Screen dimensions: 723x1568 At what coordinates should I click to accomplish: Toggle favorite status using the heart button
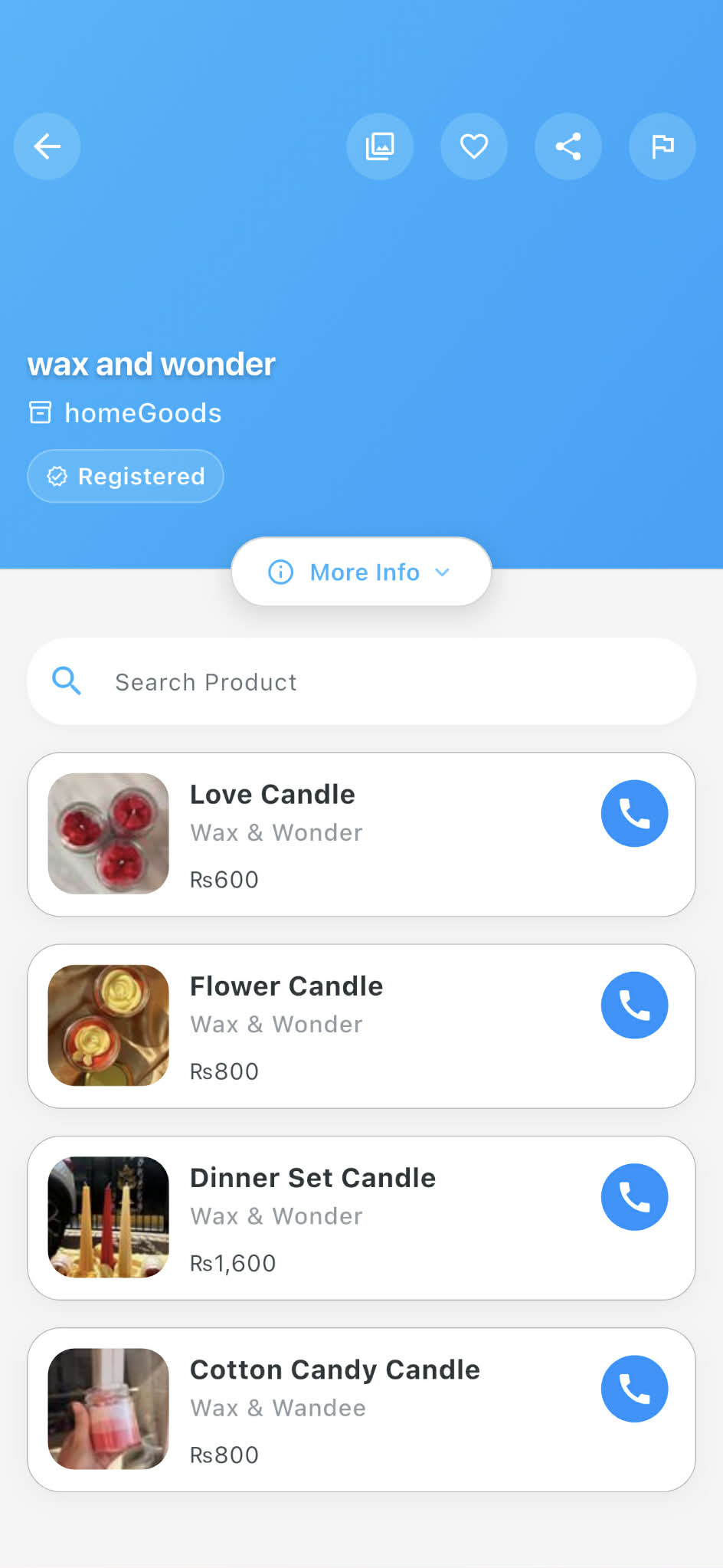point(474,146)
